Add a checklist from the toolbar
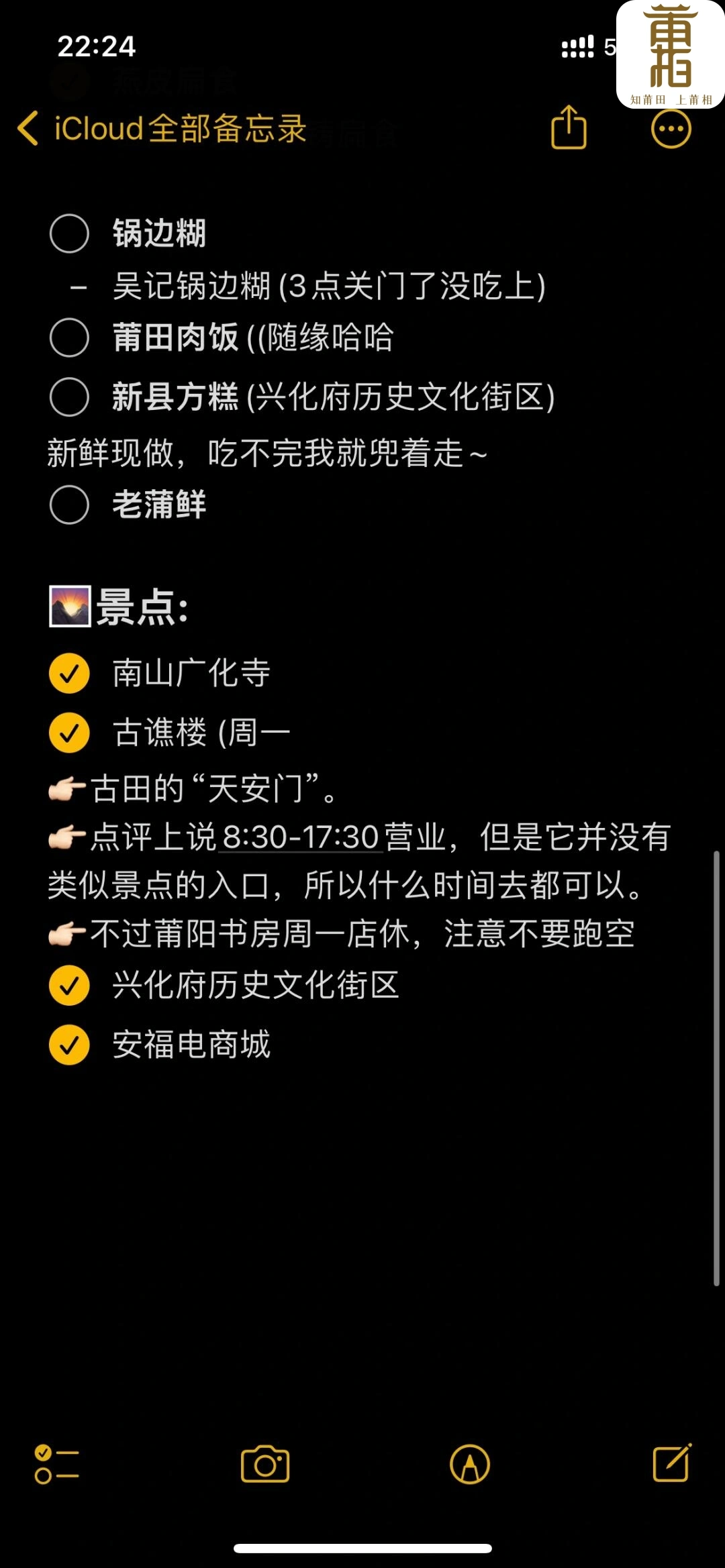The height and width of the screenshot is (1568, 725). (57, 1464)
